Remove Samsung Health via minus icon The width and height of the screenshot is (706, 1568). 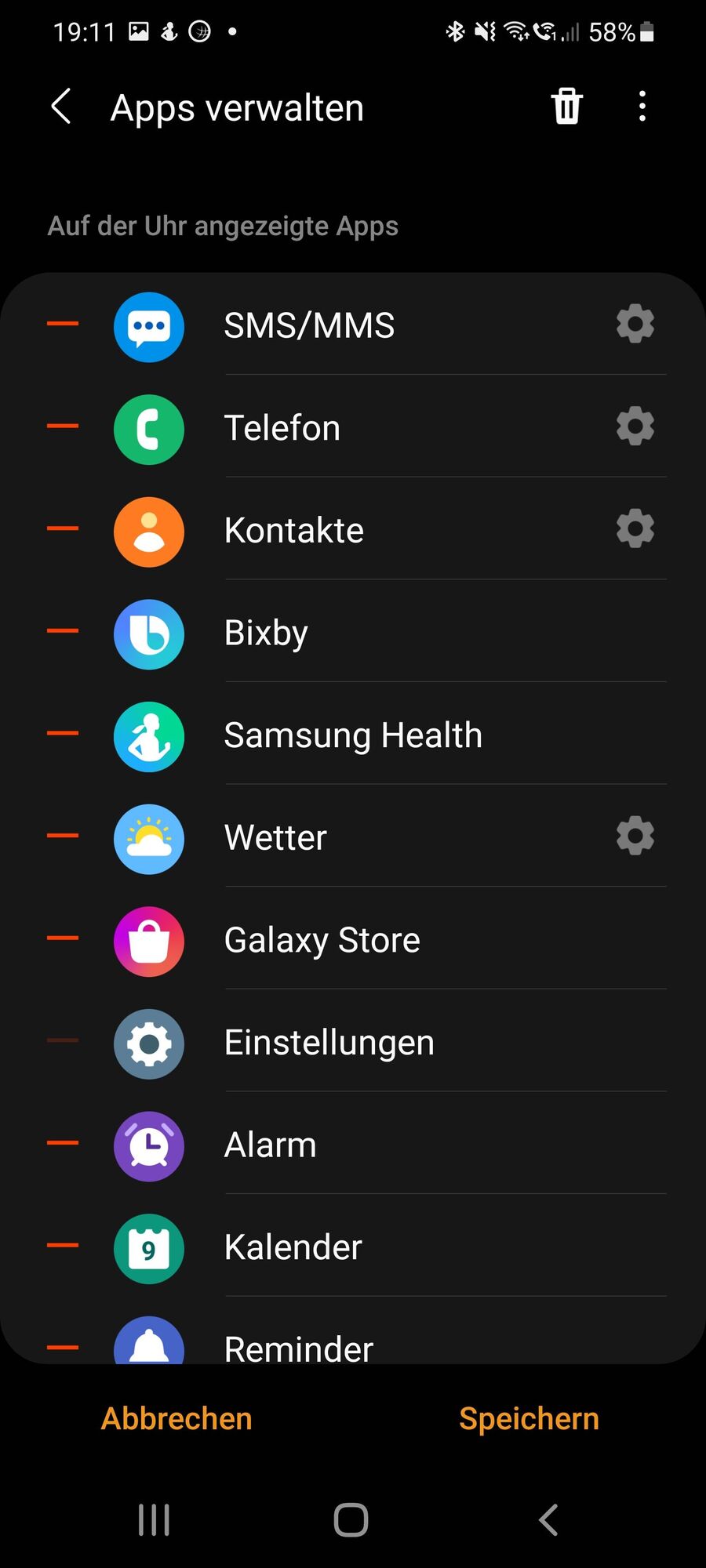click(x=63, y=734)
